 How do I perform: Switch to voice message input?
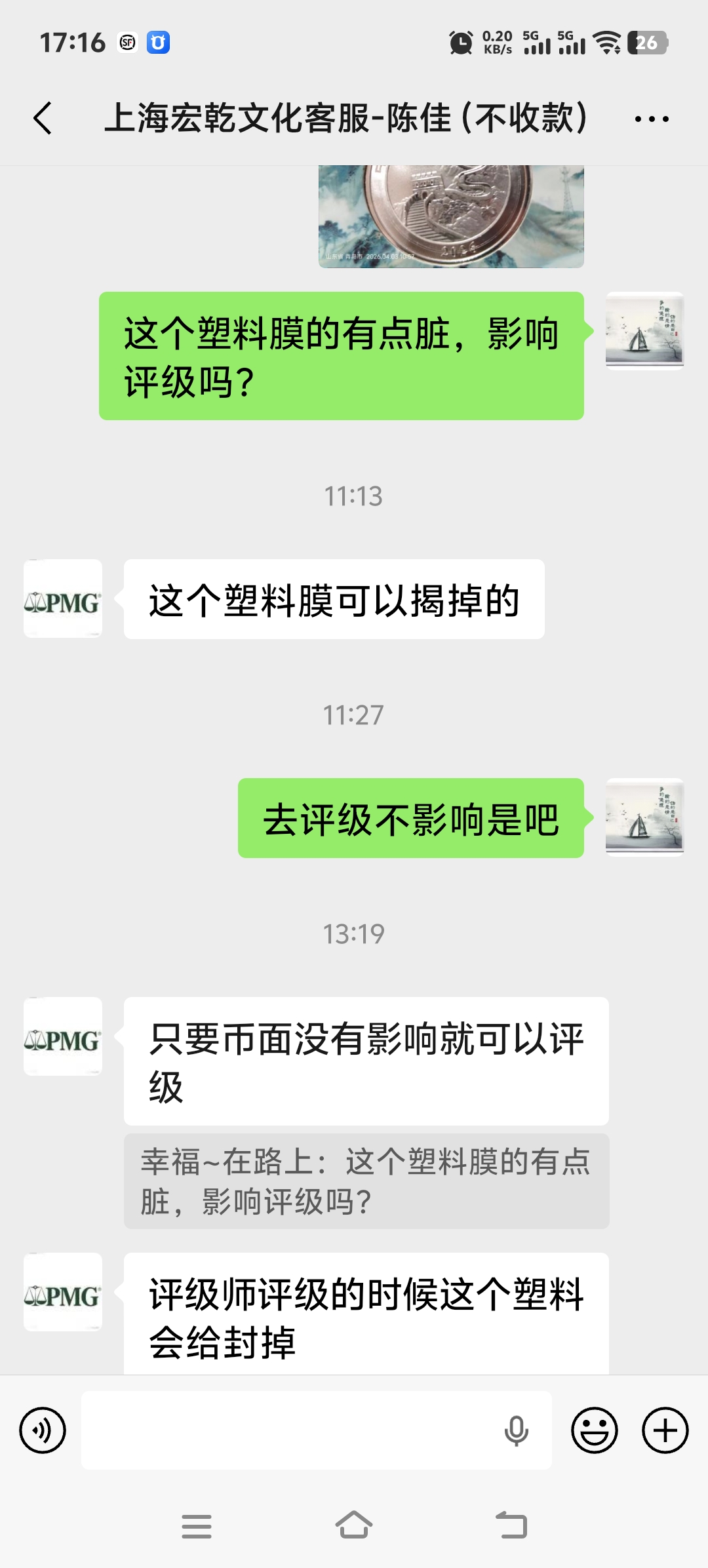pos(43,1430)
